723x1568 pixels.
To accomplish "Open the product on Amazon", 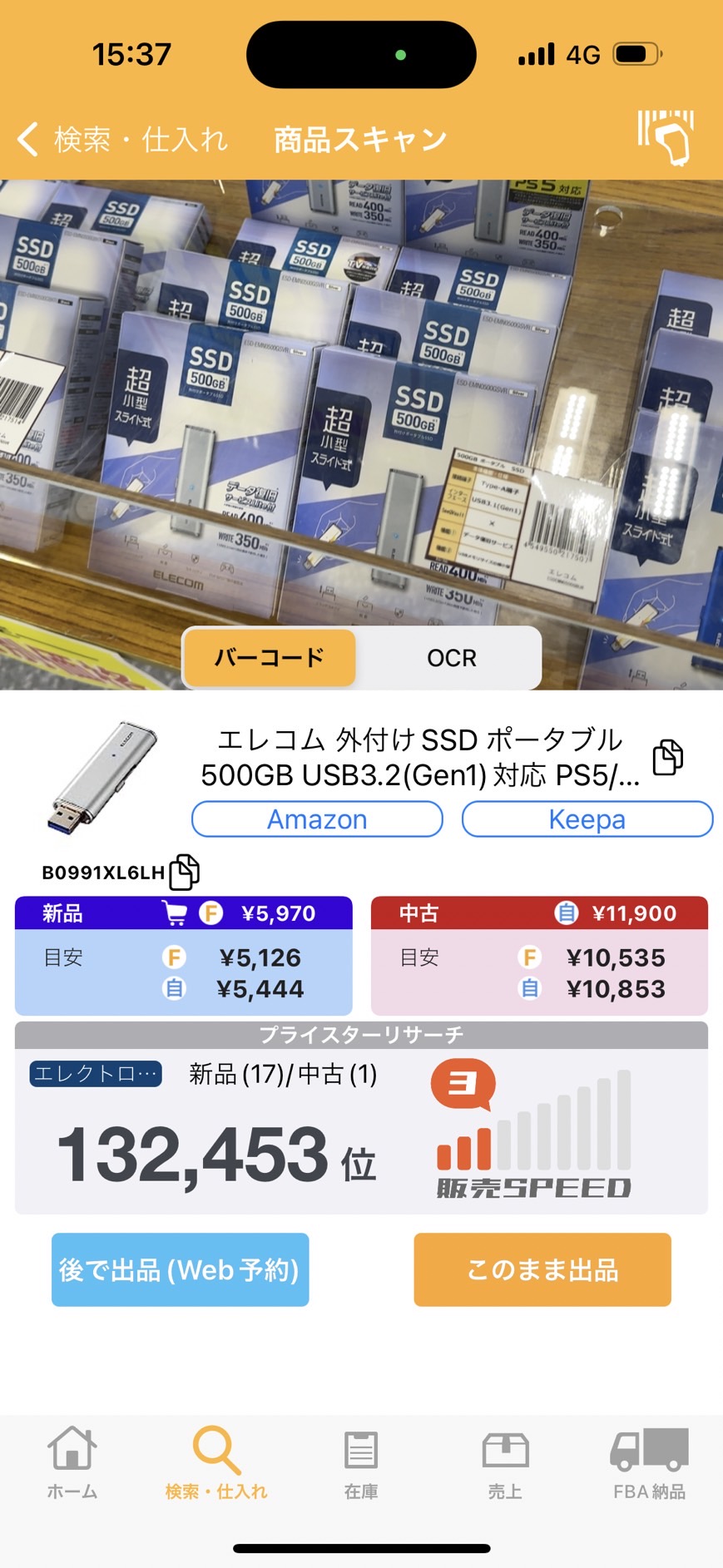I will (317, 819).
